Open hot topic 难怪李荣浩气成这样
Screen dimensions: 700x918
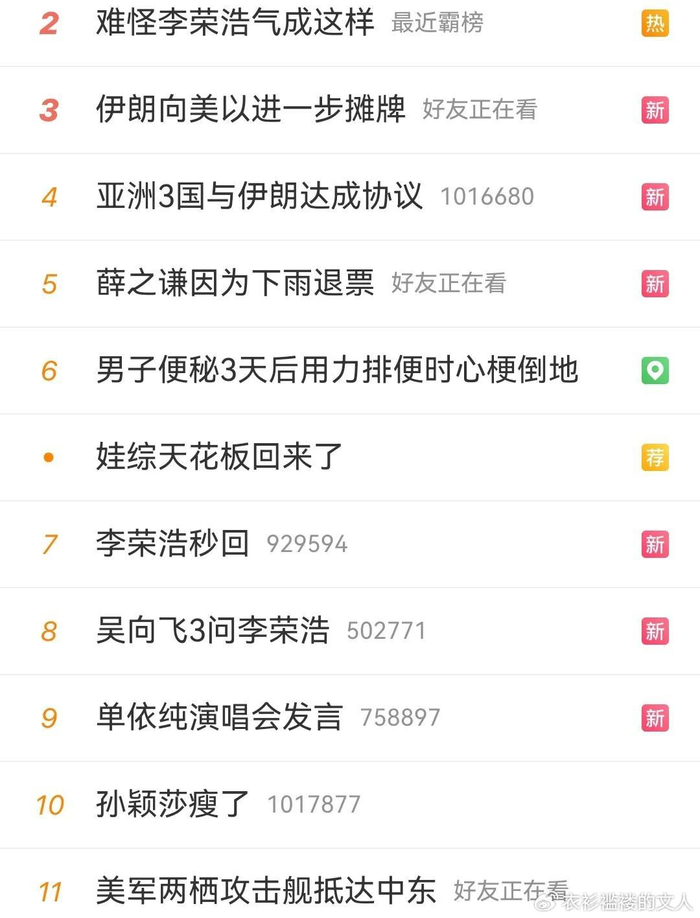(235, 23)
